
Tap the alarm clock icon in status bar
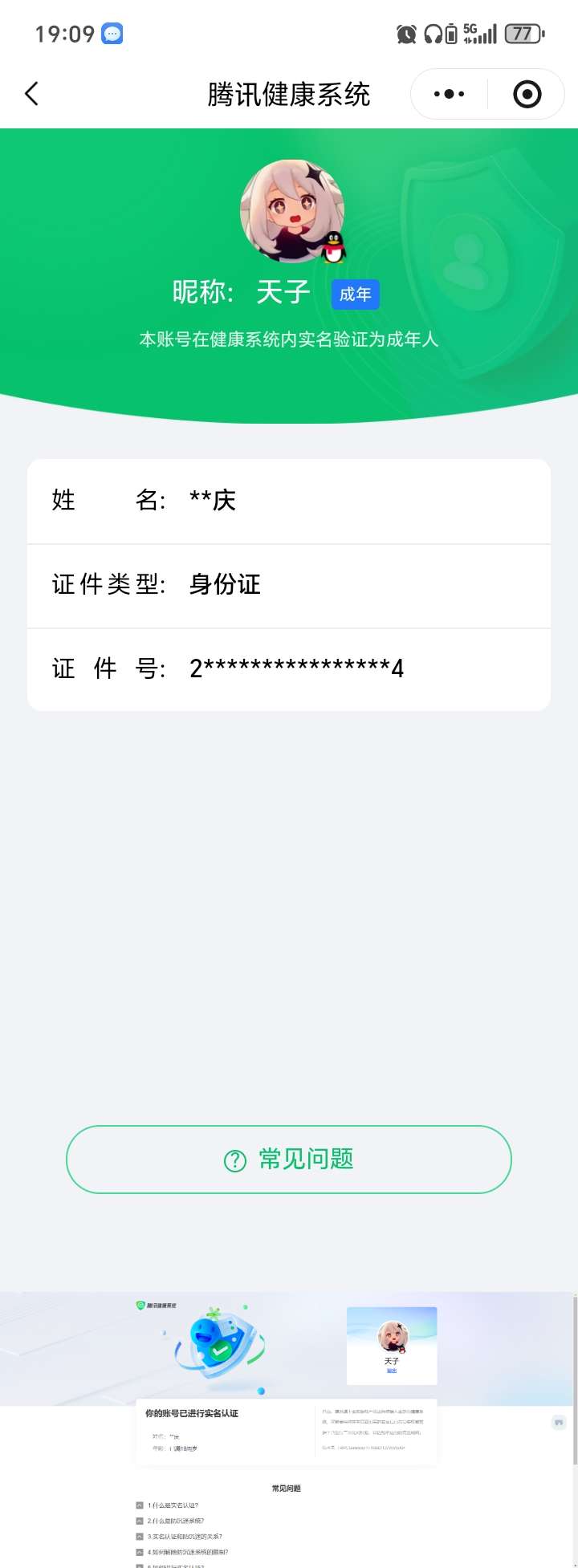coord(406,33)
